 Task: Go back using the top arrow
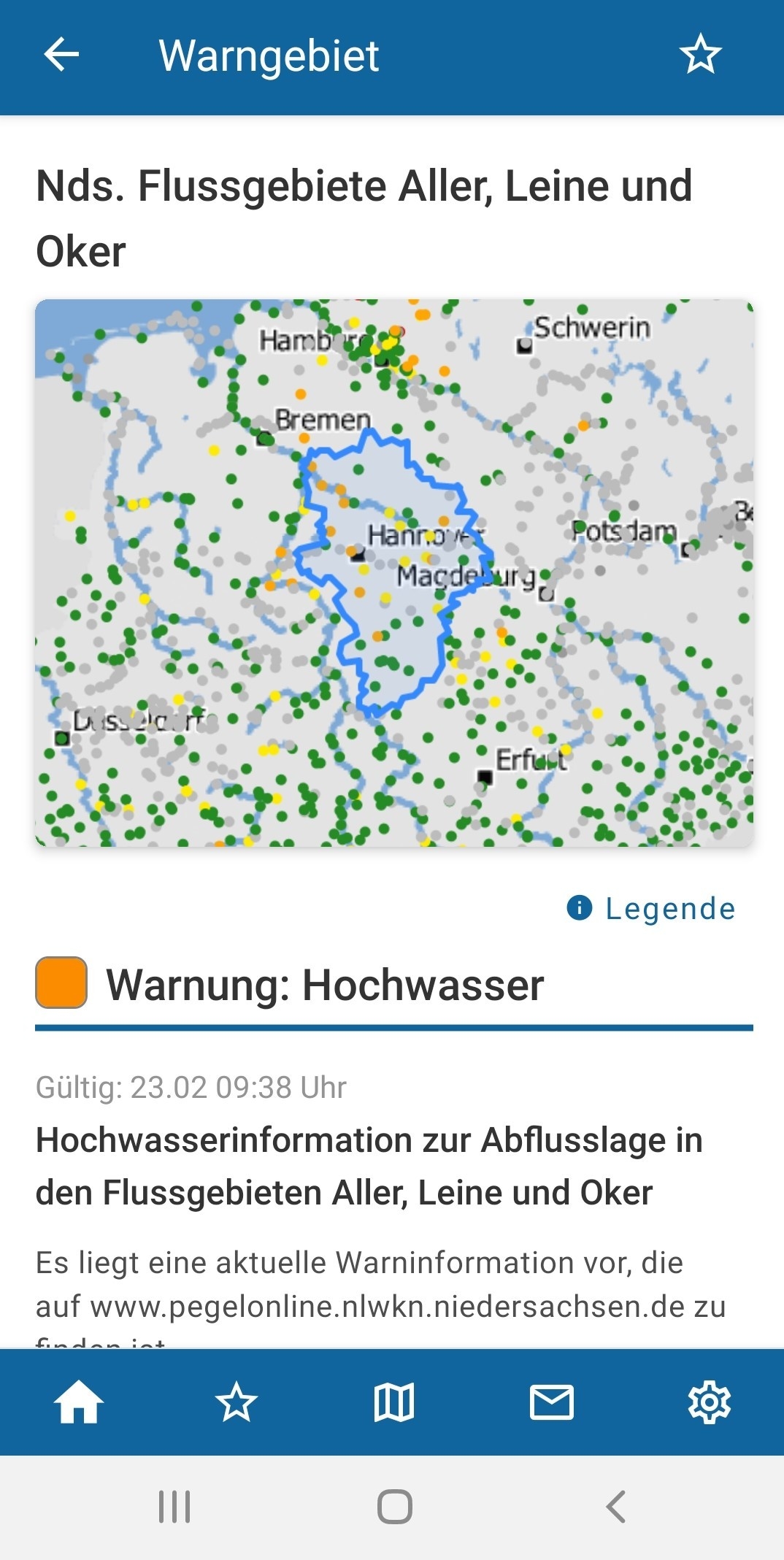coord(61,55)
